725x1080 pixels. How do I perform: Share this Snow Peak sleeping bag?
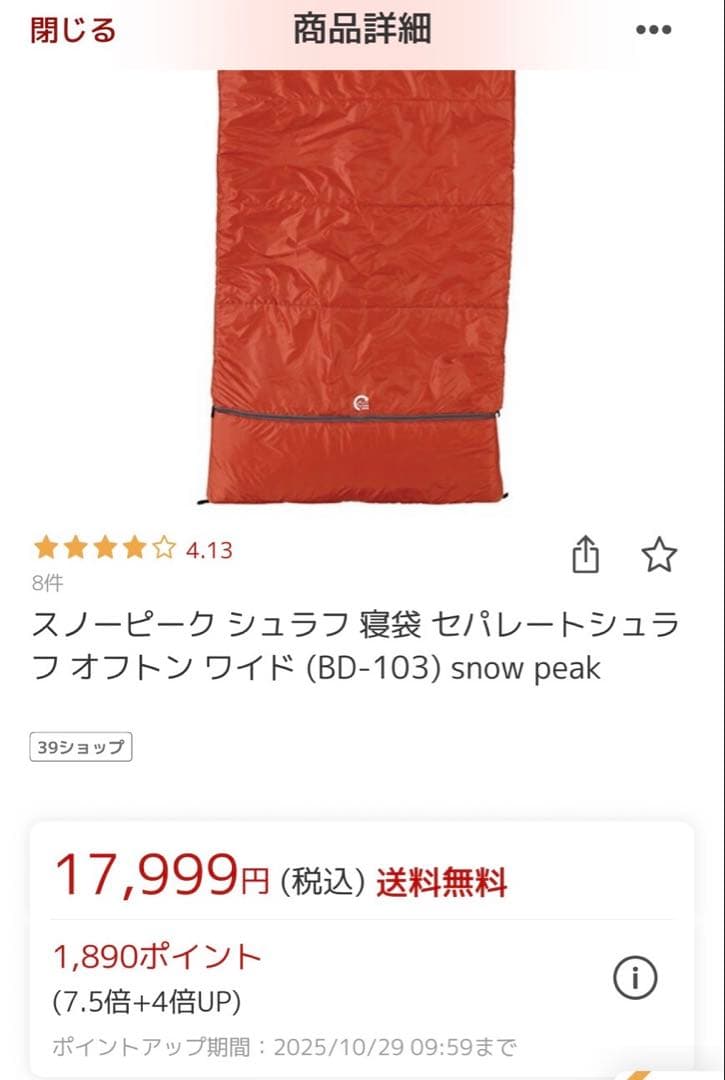pos(586,554)
